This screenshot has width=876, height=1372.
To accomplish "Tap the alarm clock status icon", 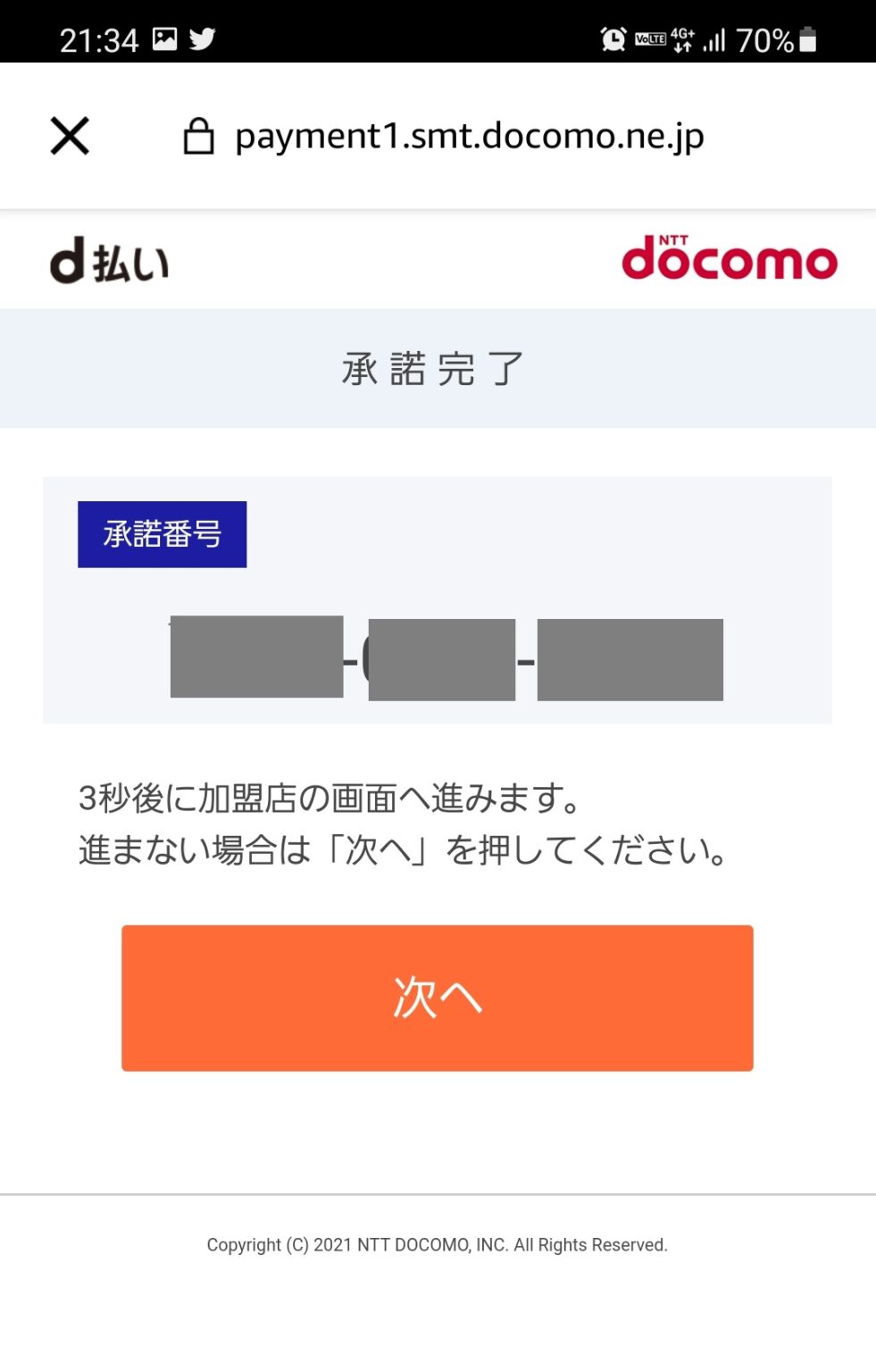I will (x=615, y=38).
